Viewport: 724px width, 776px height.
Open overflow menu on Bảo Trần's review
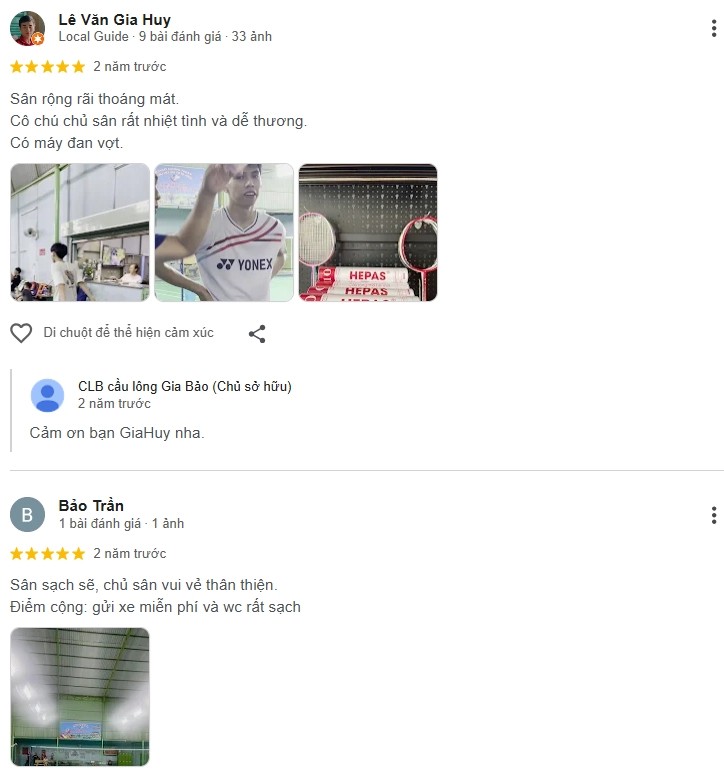(713, 515)
